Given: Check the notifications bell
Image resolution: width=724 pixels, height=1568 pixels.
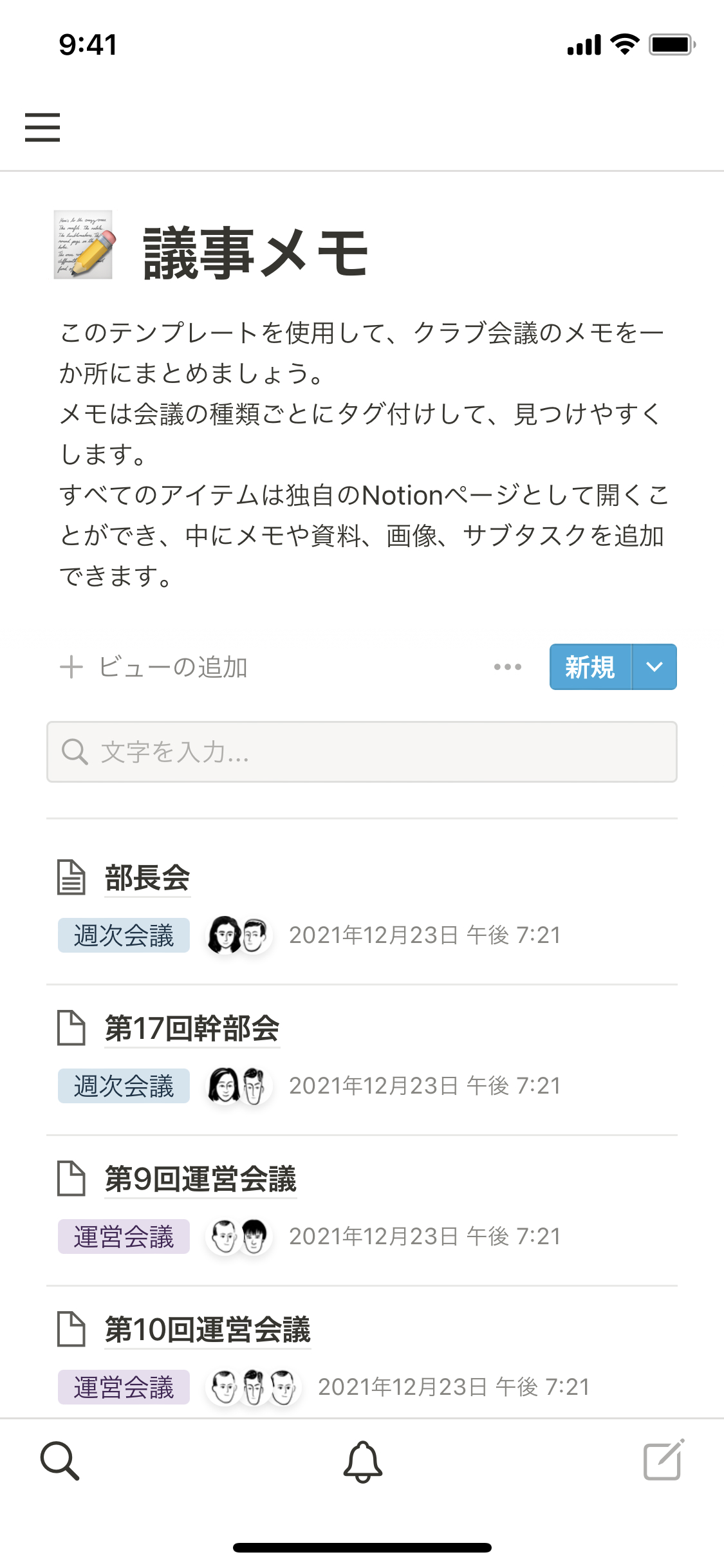Looking at the screenshot, I should (362, 1462).
